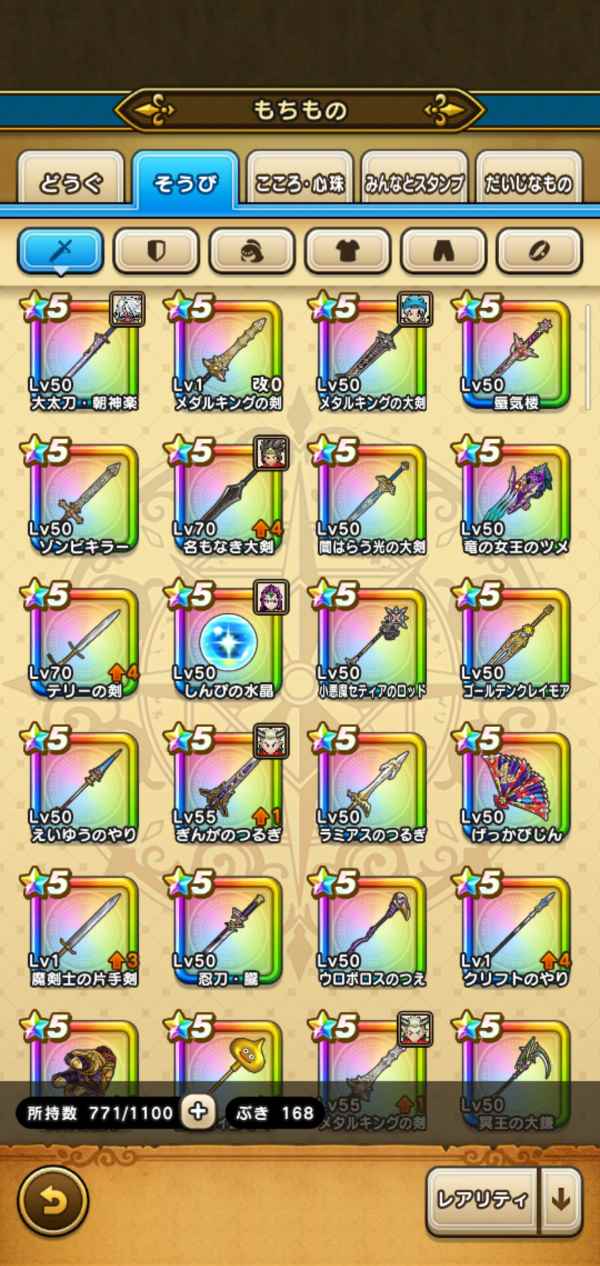The image size is (600, 1266).
Task: Filter equipment by helmet icon
Action: [x=252, y=251]
